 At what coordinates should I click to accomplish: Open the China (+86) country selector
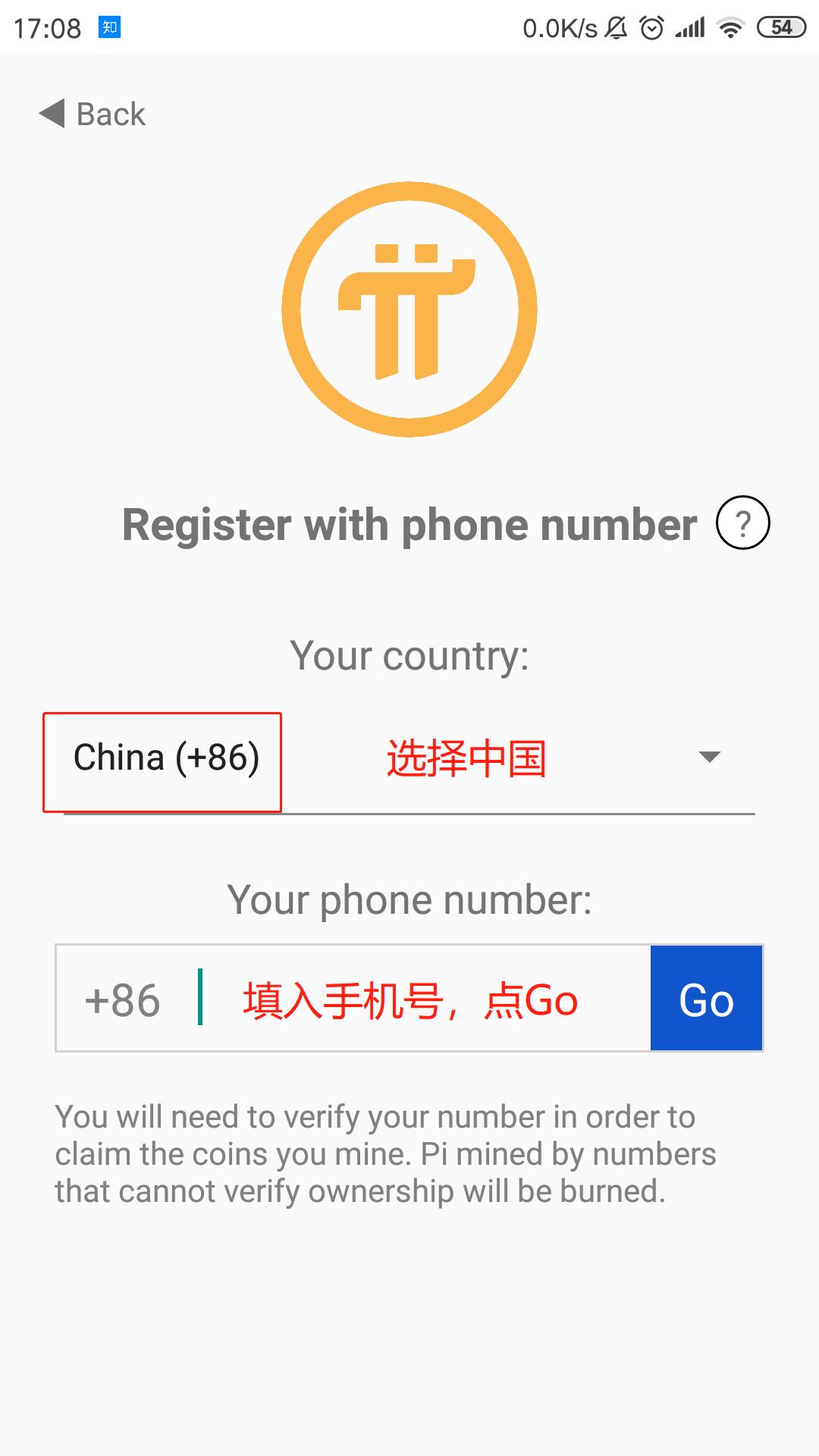(x=164, y=758)
